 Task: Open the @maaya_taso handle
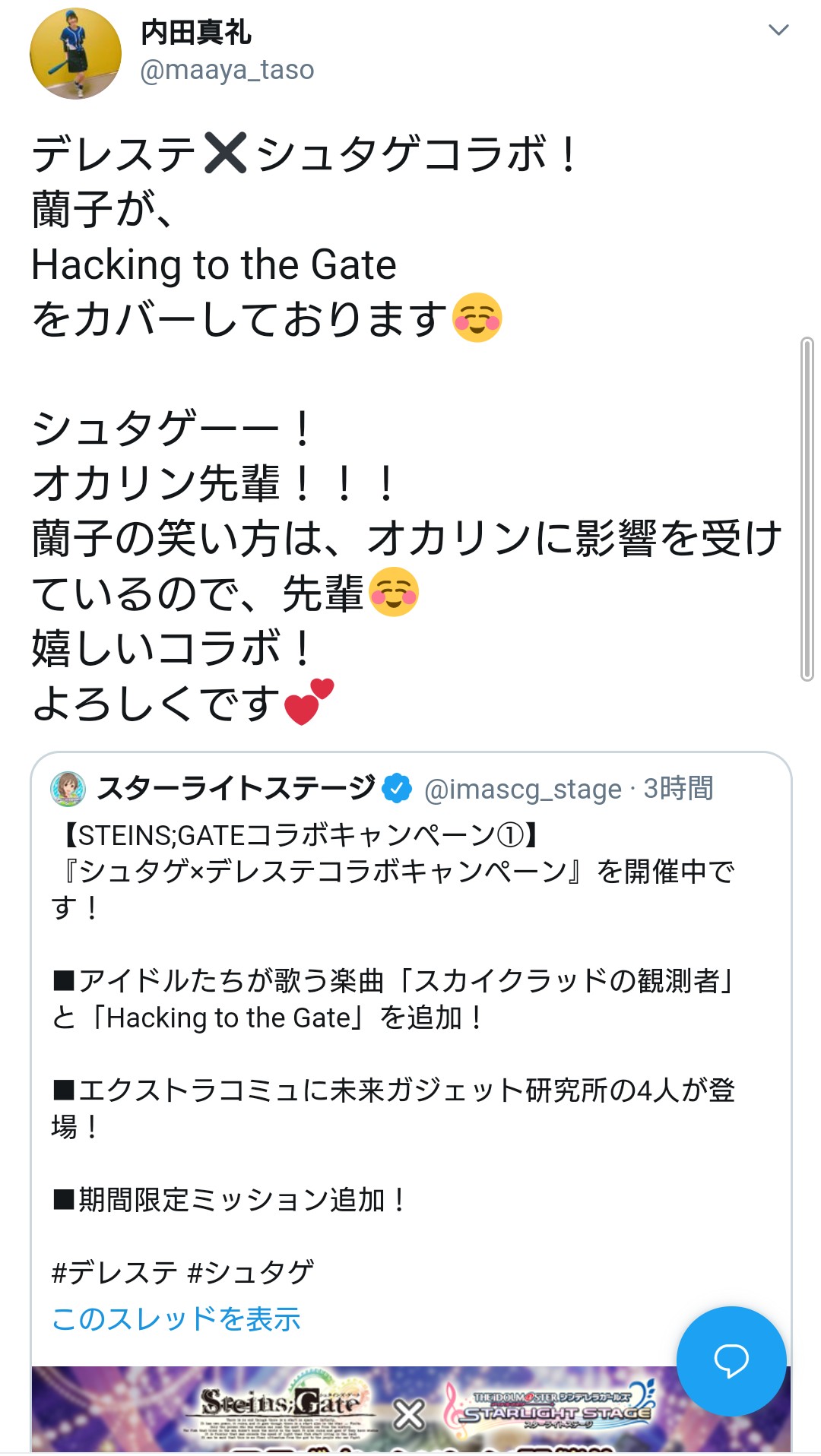[227, 70]
